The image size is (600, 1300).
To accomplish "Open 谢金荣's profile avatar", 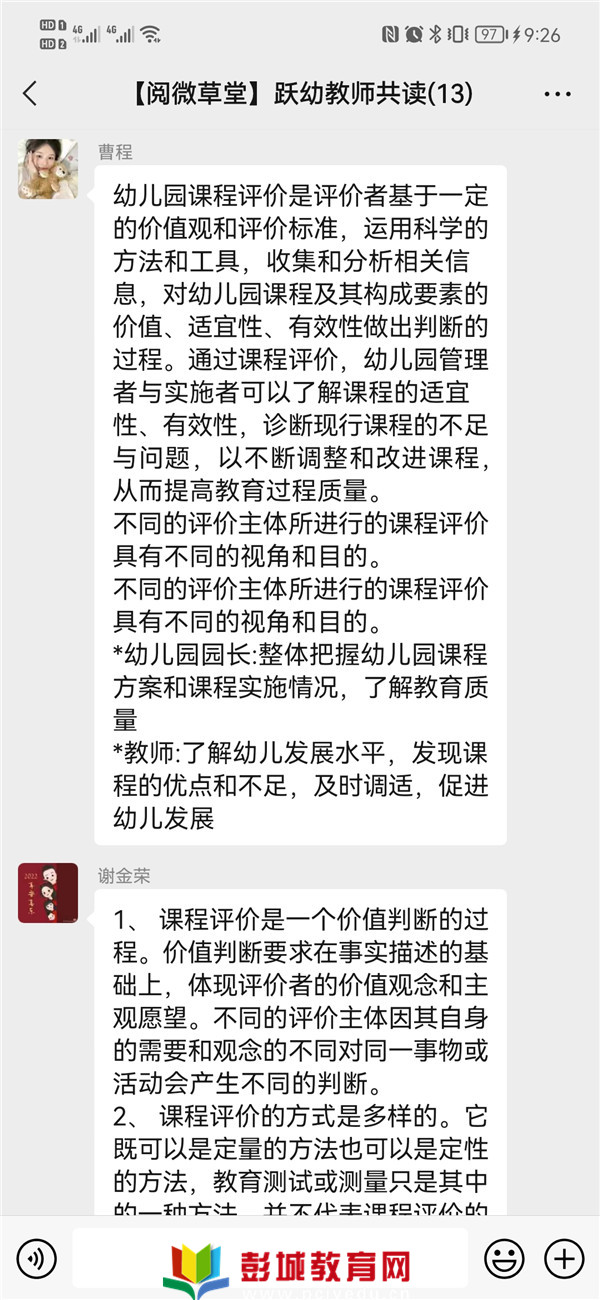I will [48, 892].
